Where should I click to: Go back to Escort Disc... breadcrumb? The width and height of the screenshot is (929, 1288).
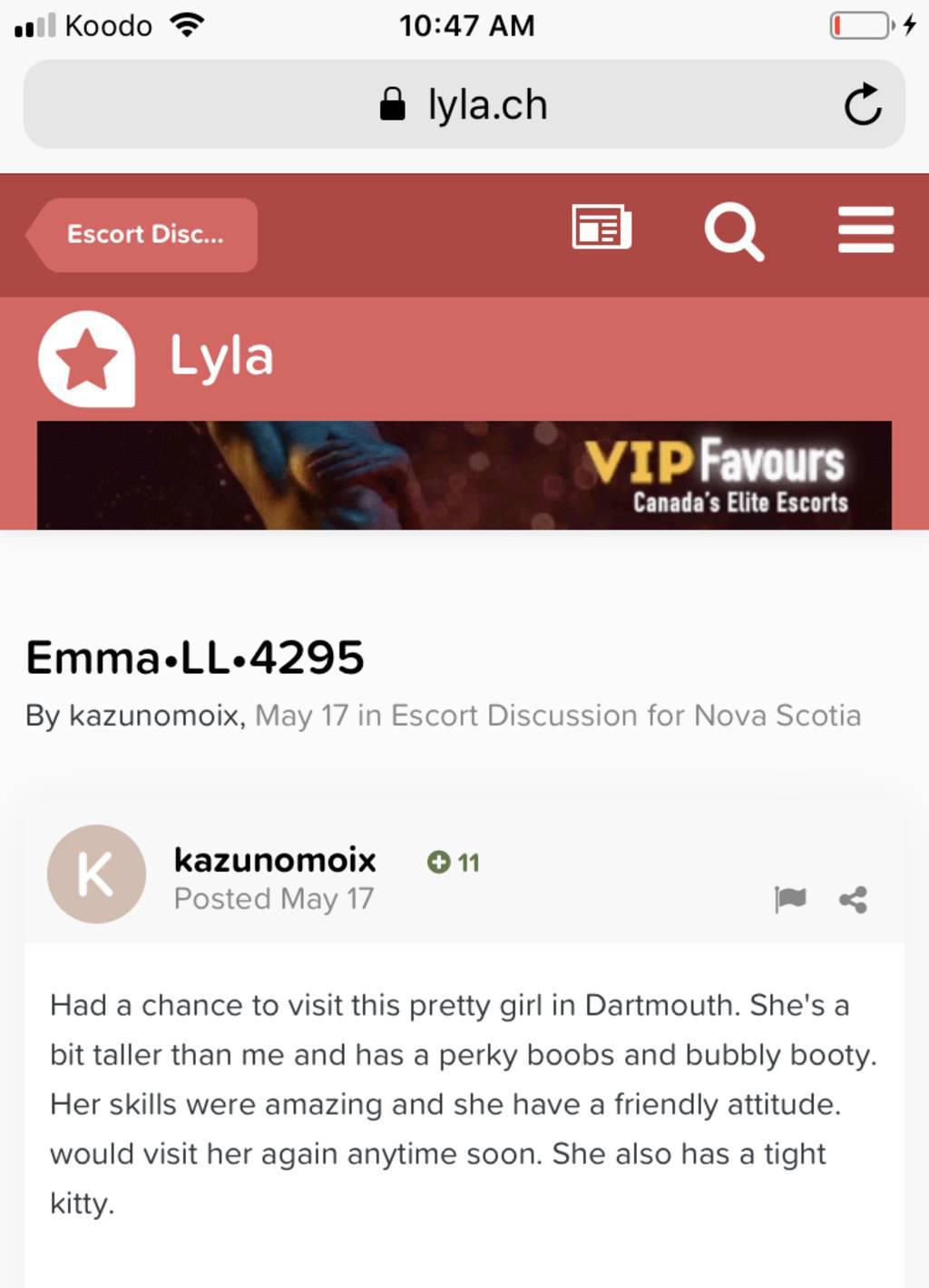coord(142,235)
